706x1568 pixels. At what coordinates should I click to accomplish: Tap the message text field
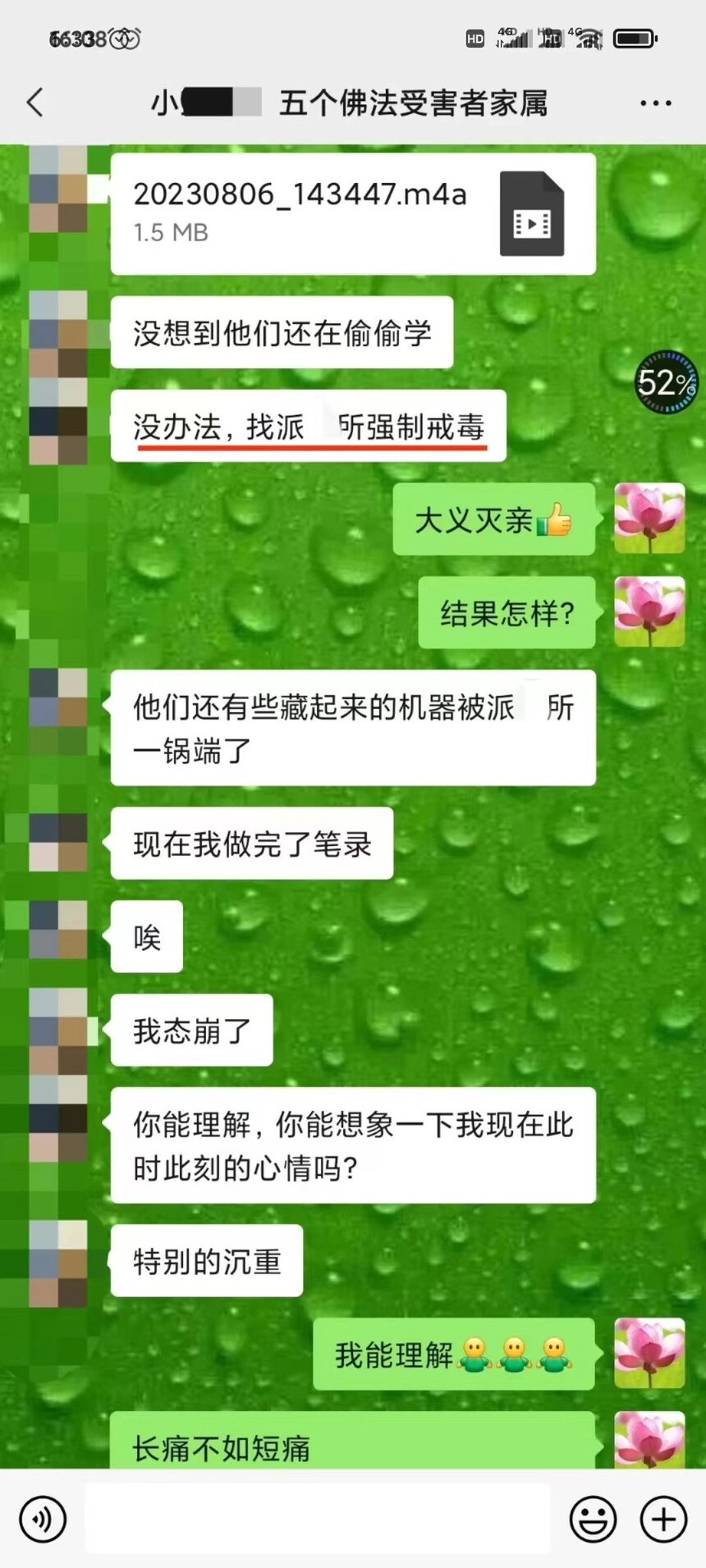tap(318, 1518)
